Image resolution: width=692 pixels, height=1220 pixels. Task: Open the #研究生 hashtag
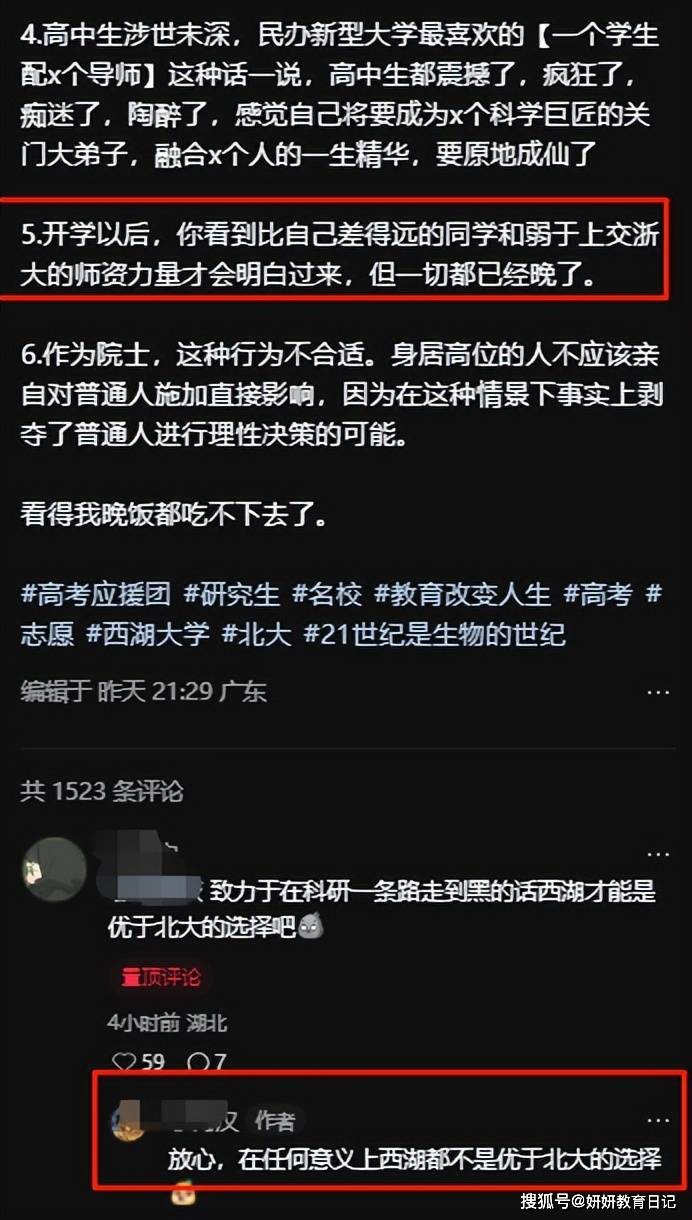click(x=232, y=594)
